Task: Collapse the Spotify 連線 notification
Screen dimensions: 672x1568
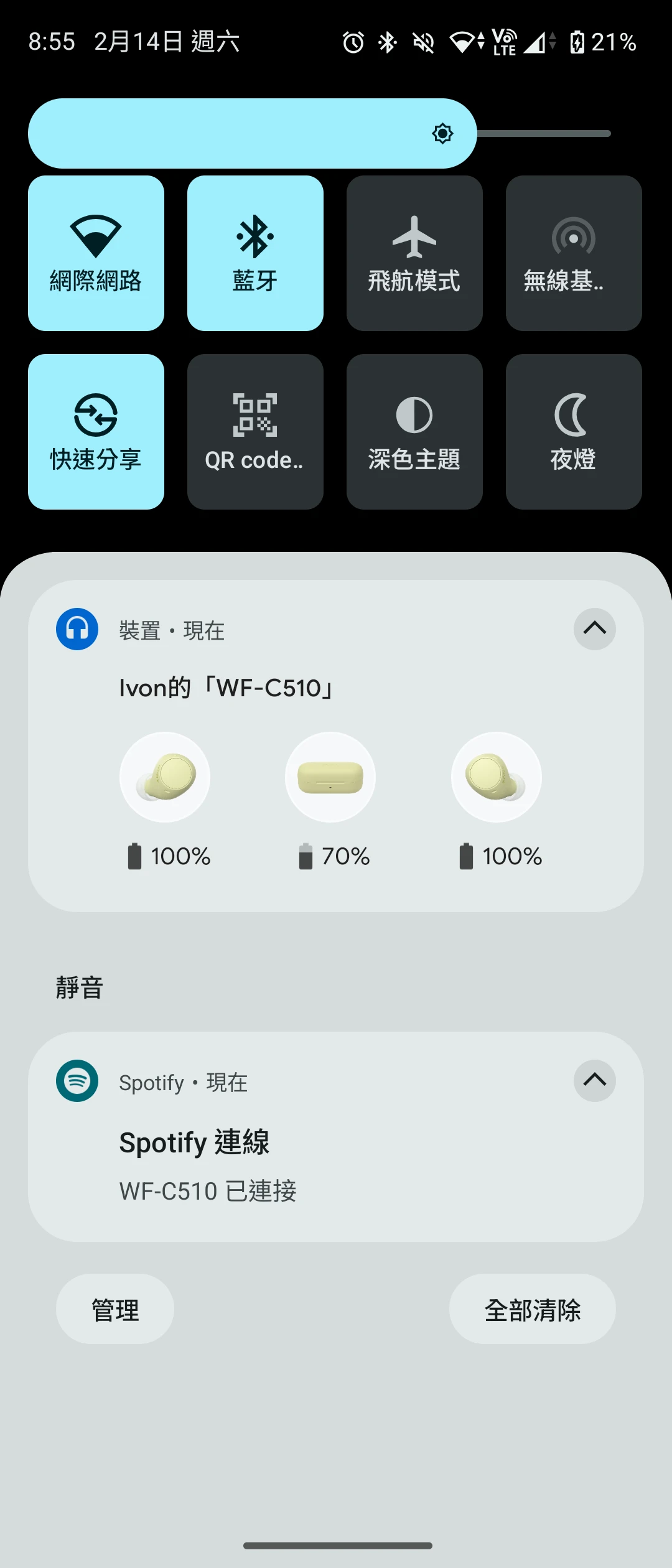Action: (594, 1081)
